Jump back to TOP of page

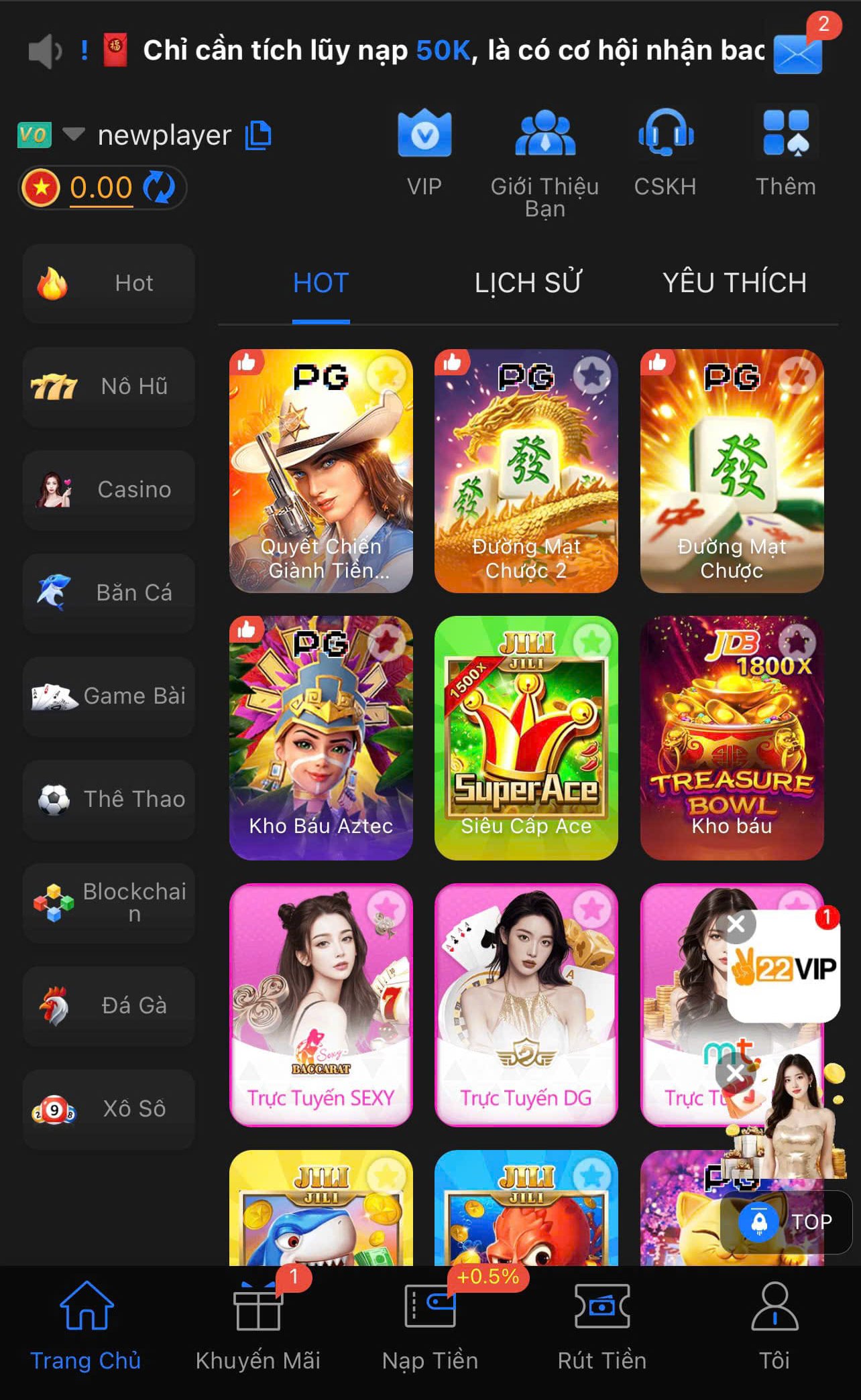tap(786, 1222)
